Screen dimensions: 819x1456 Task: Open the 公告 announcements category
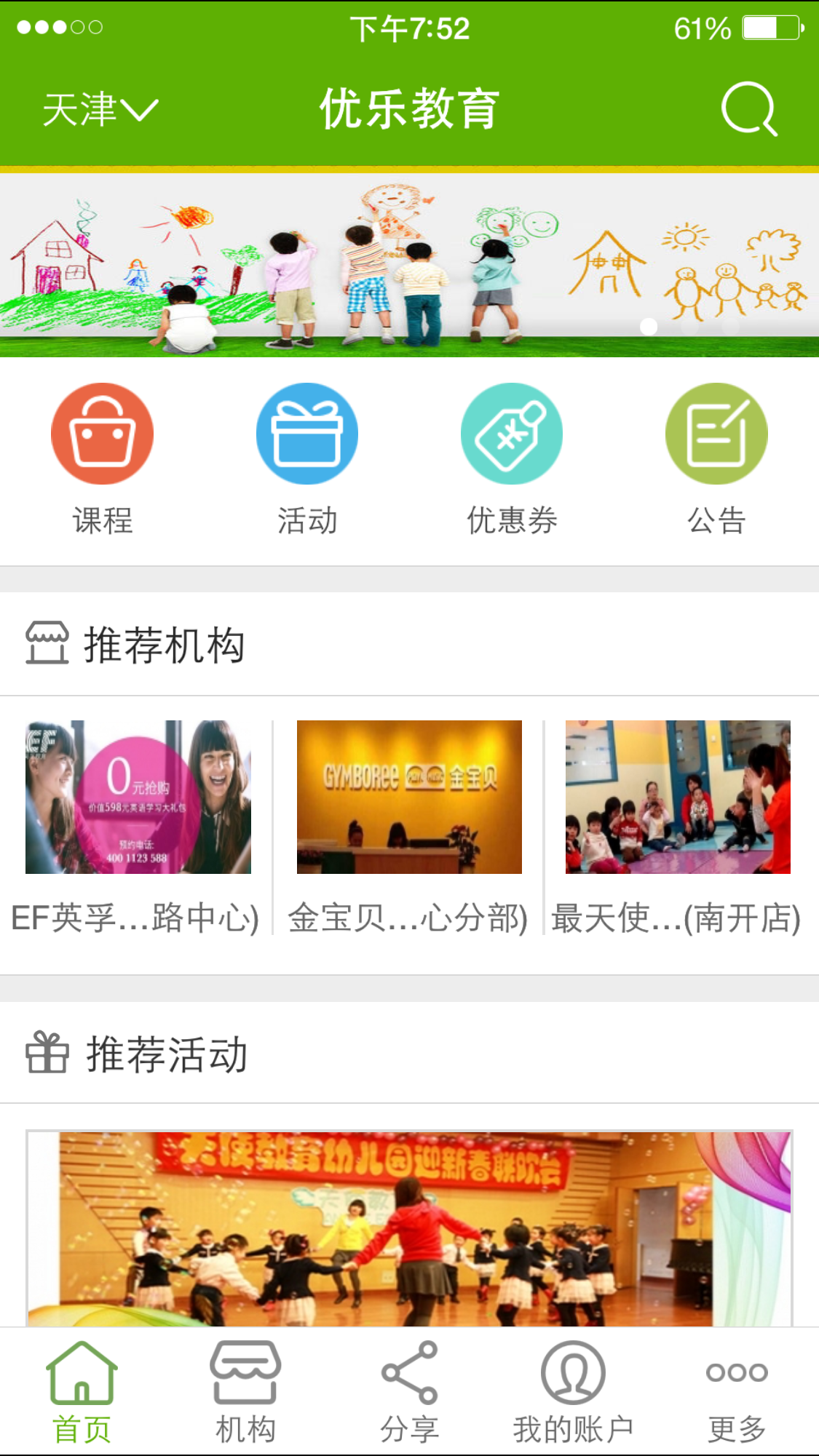coord(716,458)
